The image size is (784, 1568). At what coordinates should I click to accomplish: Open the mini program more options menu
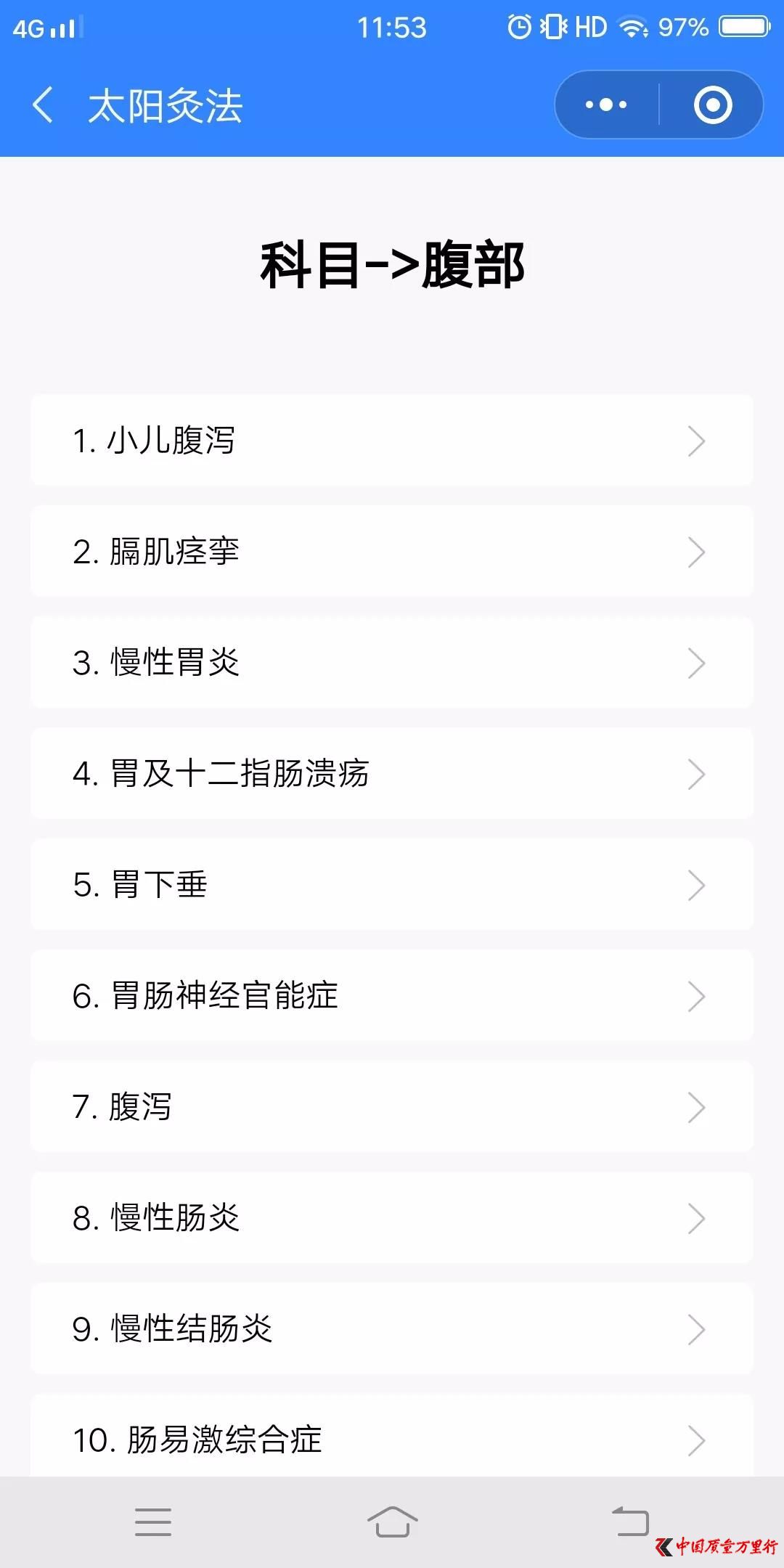point(606,105)
